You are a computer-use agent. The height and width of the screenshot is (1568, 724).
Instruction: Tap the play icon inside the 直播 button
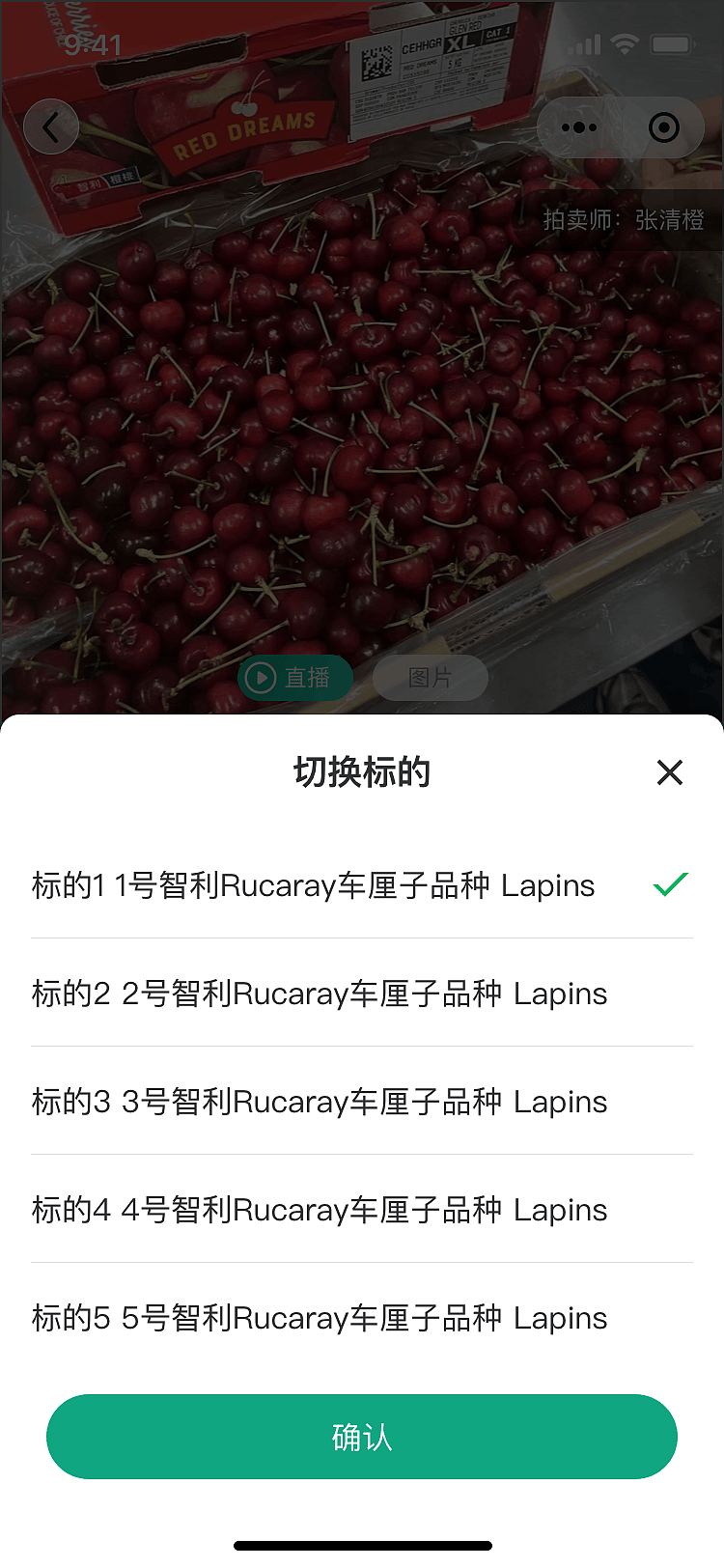(x=260, y=677)
